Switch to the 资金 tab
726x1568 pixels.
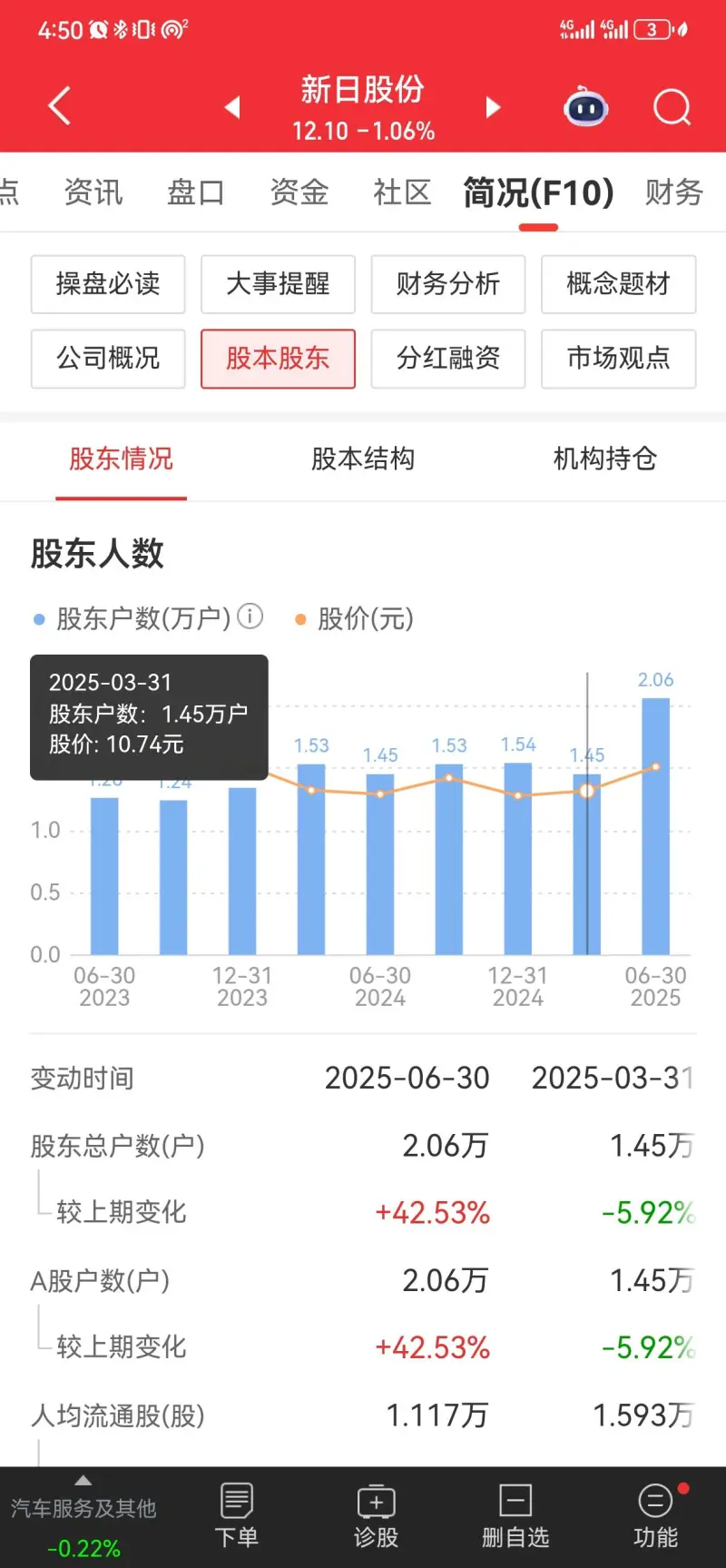(x=299, y=192)
